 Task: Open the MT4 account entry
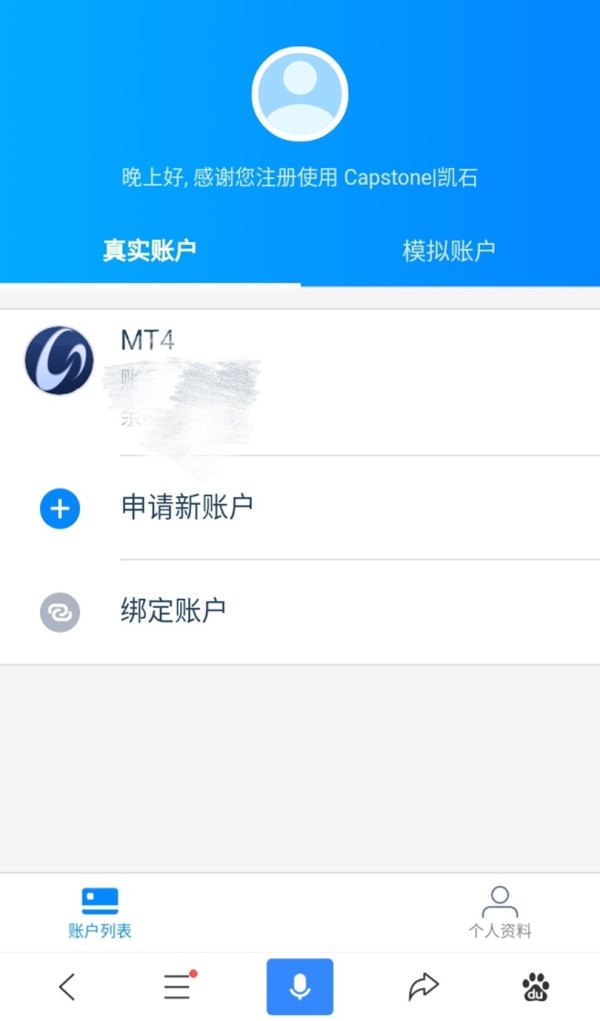(300, 382)
